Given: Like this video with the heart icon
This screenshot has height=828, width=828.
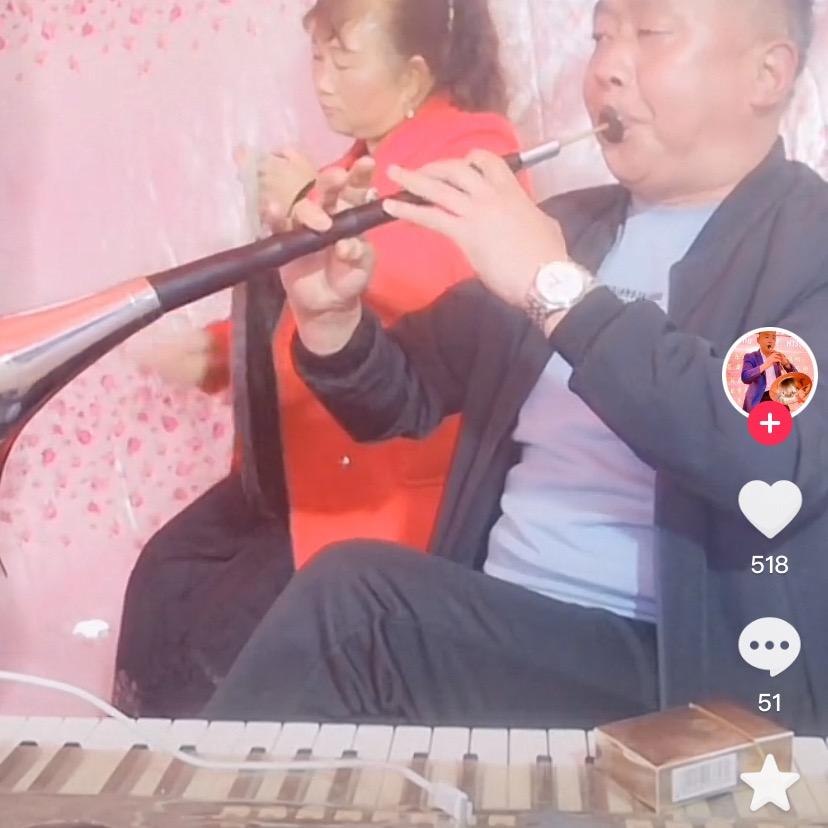Looking at the screenshot, I should click(769, 509).
